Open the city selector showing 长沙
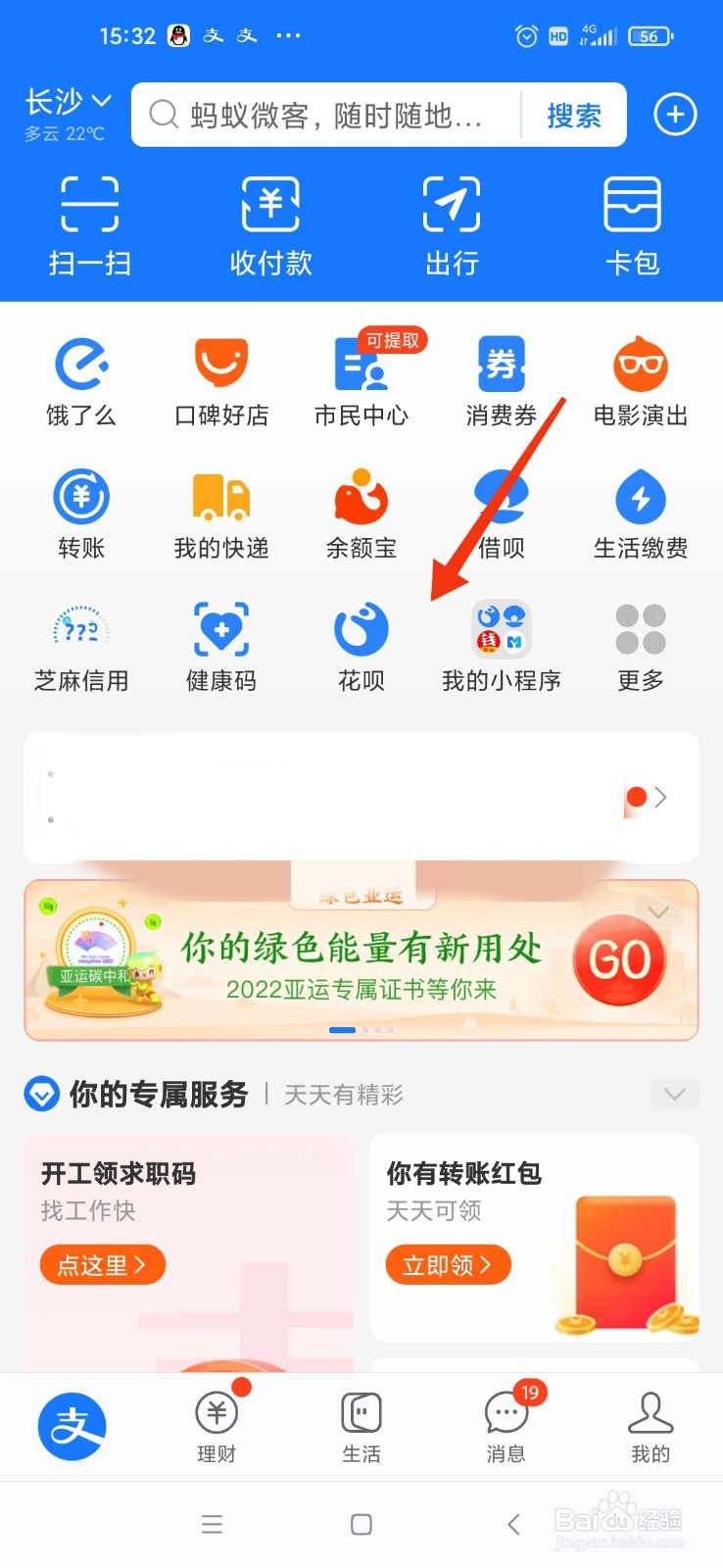 click(65, 100)
